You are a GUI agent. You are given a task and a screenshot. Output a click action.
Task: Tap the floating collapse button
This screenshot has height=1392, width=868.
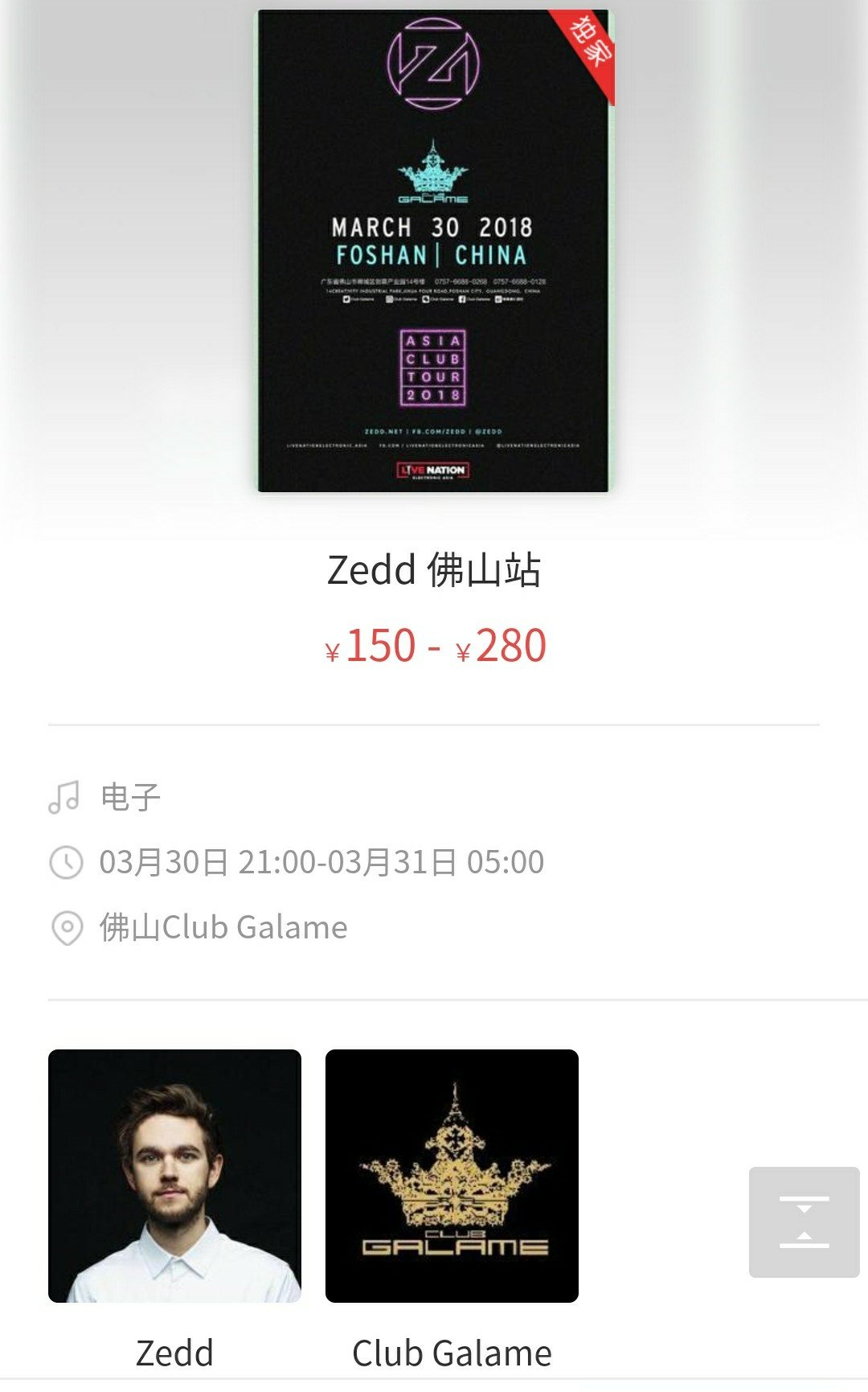(x=804, y=1222)
